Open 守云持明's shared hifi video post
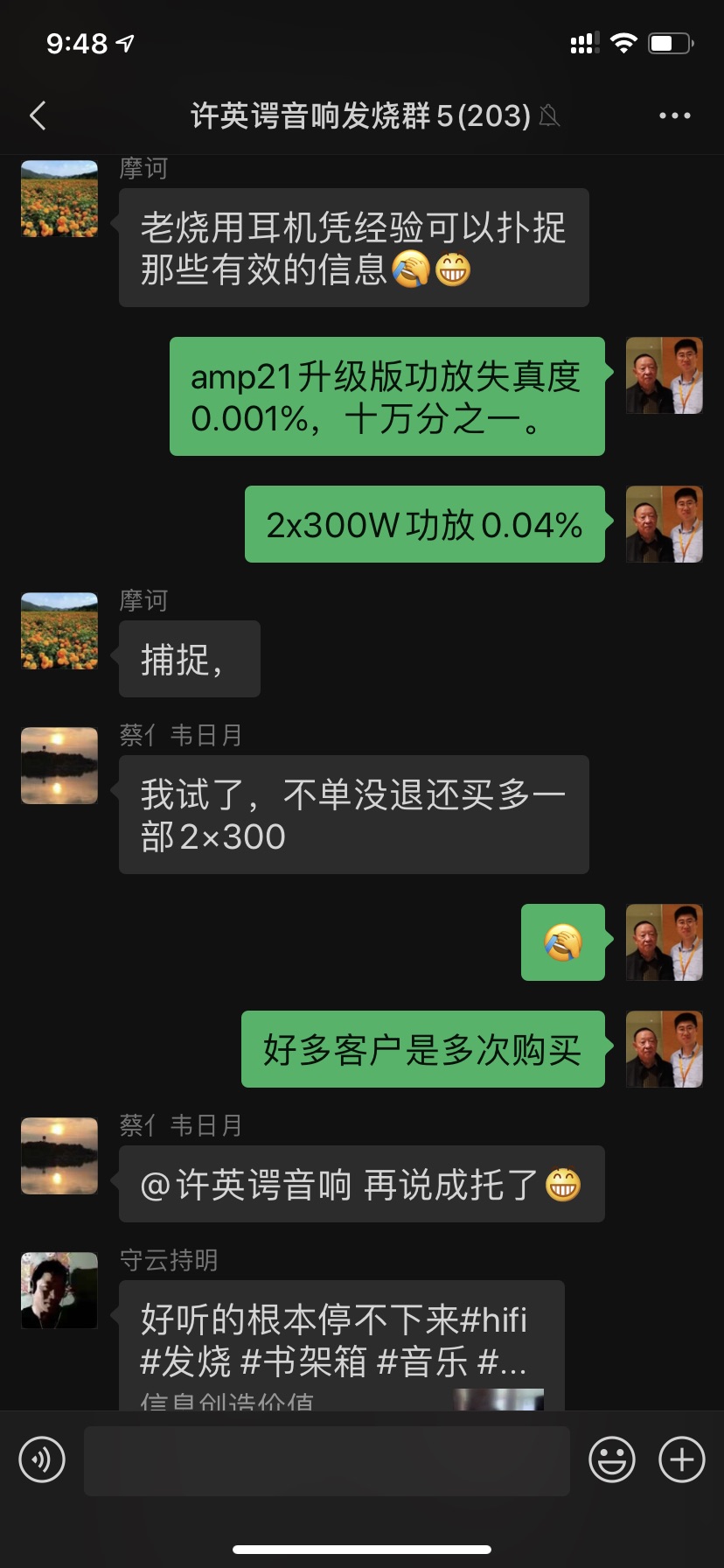This screenshot has width=724, height=1568. tap(341, 1343)
